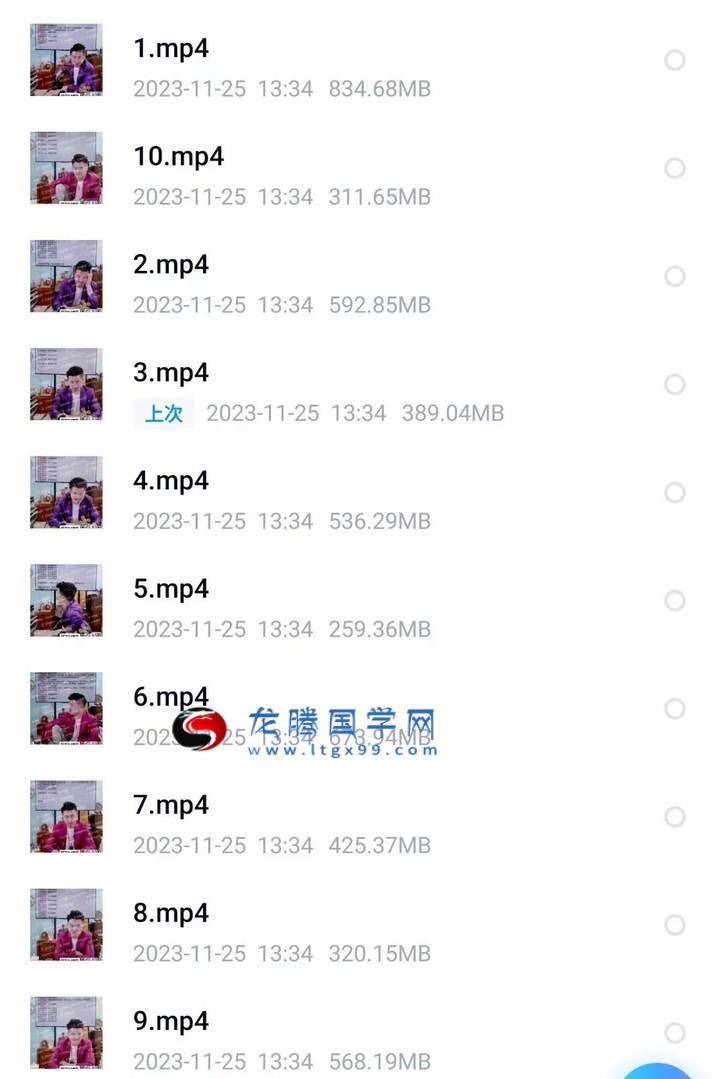Open 4.mp4 from the list
This screenshot has width=726, height=1079.
point(171,481)
